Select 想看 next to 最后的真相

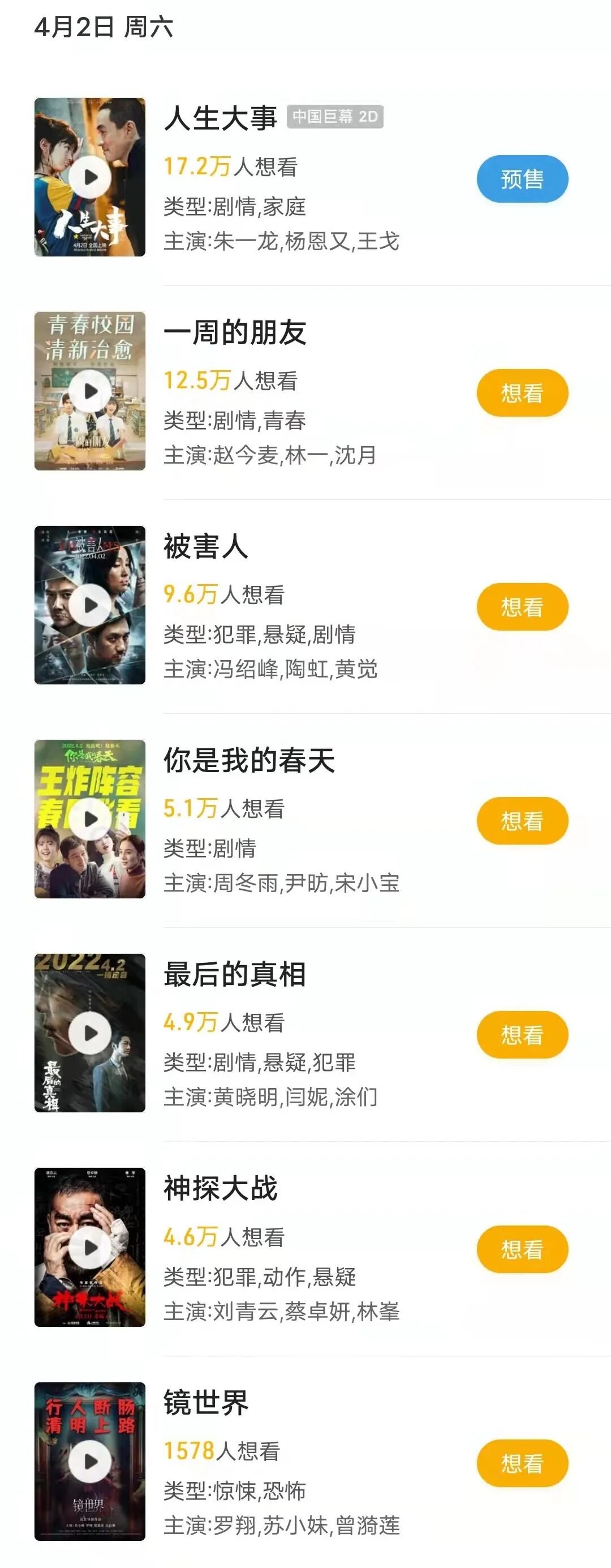click(x=522, y=1035)
